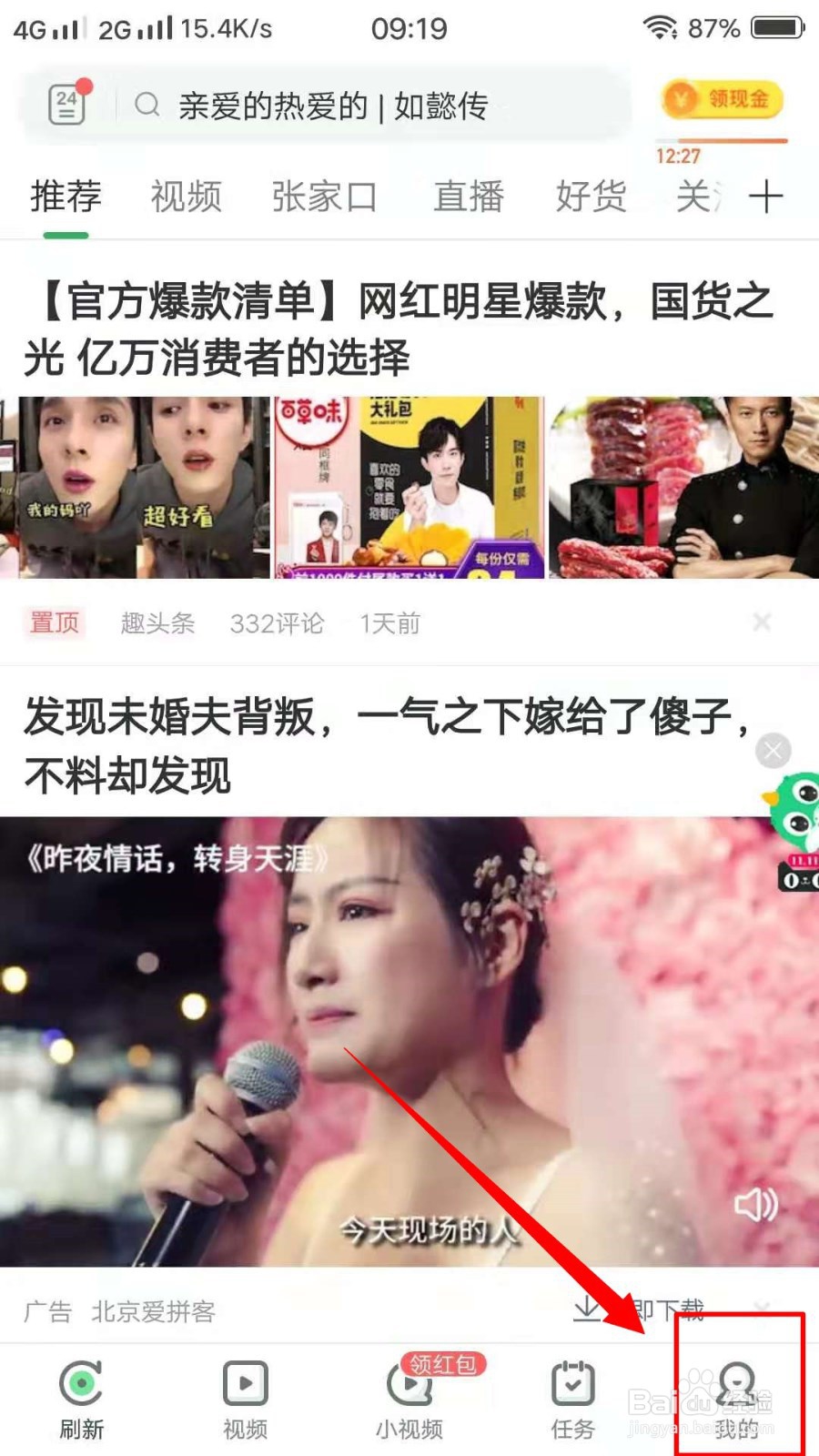Image resolution: width=819 pixels, height=1456 pixels.
Task: Open the 好货 channel tab
Action: (x=590, y=196)
